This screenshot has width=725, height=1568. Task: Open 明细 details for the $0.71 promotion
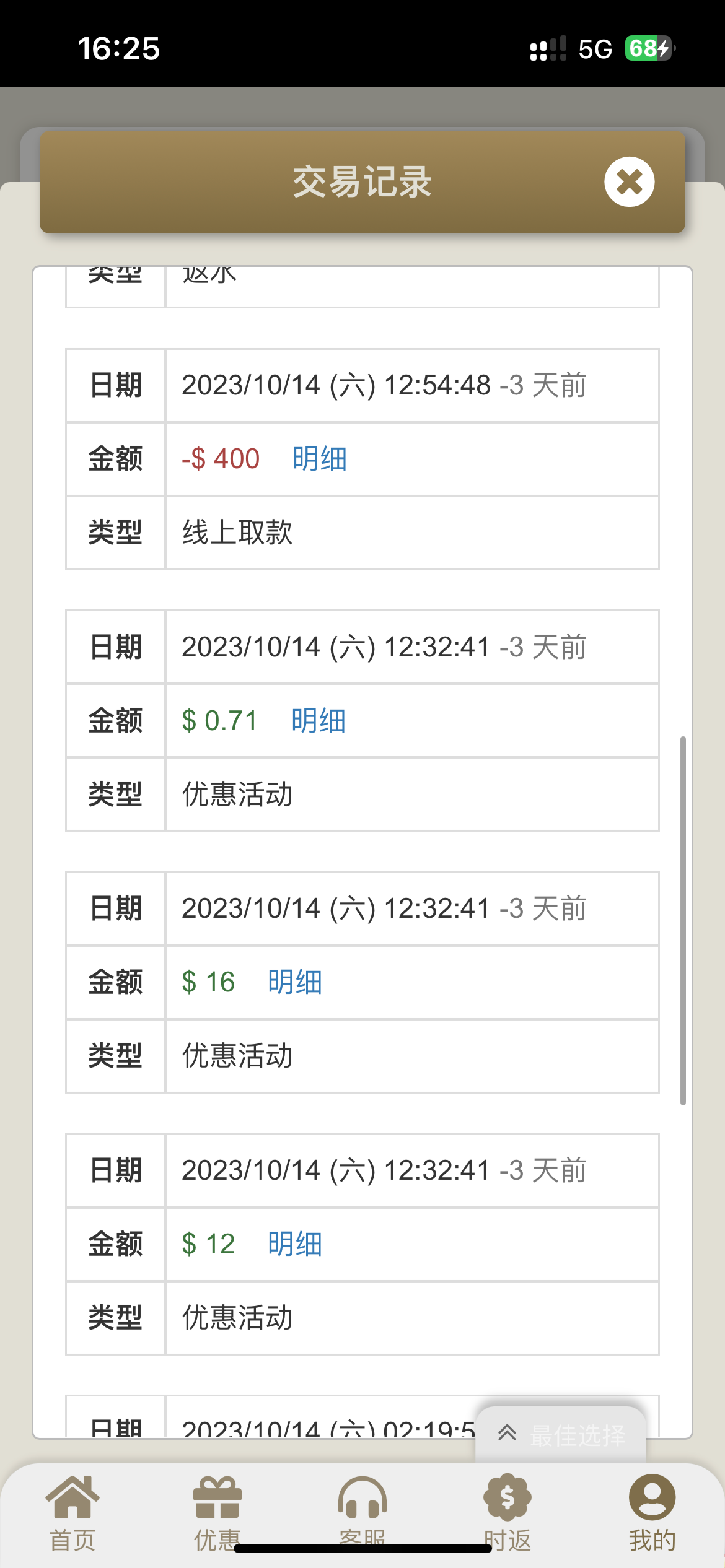point(318,720)
